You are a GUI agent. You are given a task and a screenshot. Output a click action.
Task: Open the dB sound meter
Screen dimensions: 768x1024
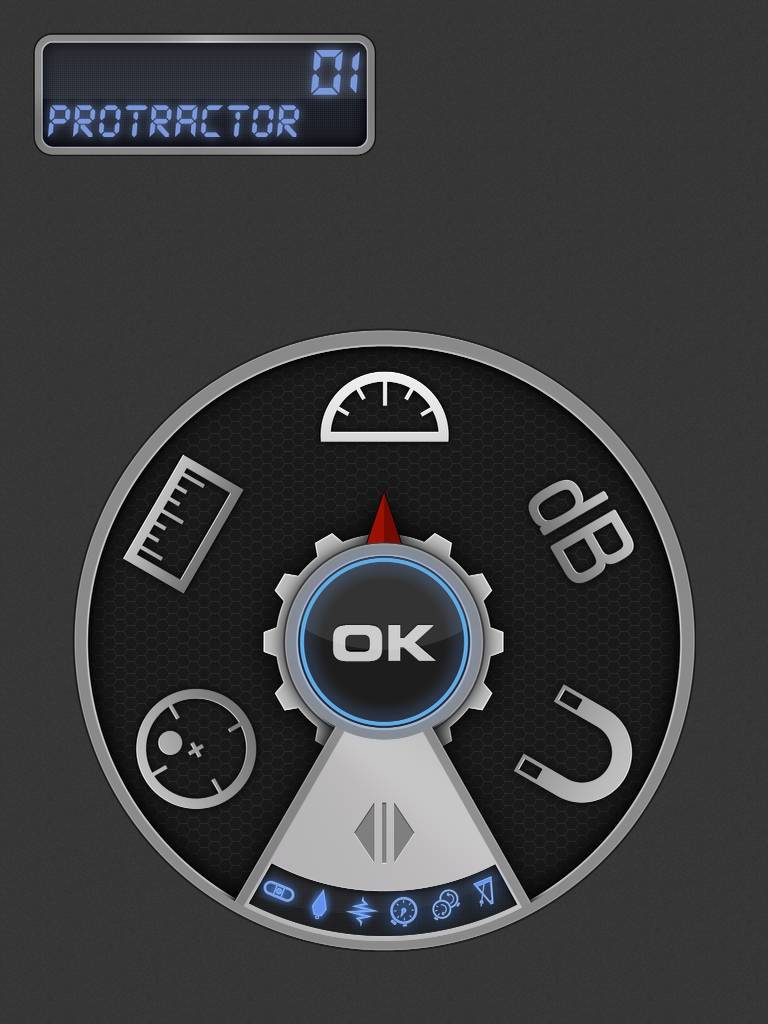click(x=581, y=531)
